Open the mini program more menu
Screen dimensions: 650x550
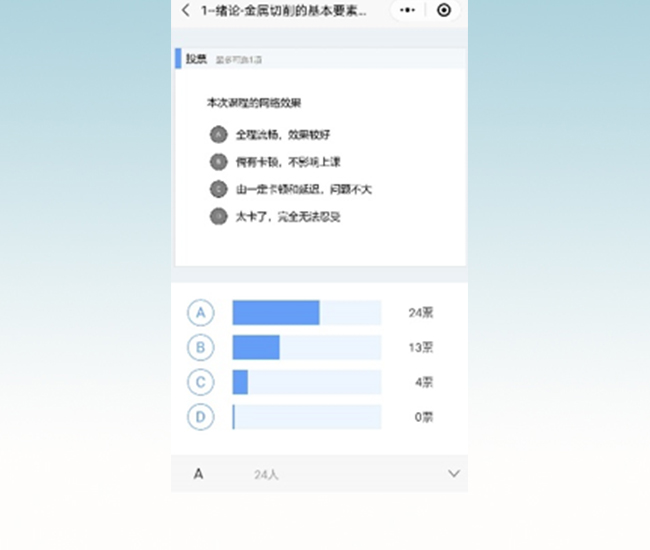[407, 11]
